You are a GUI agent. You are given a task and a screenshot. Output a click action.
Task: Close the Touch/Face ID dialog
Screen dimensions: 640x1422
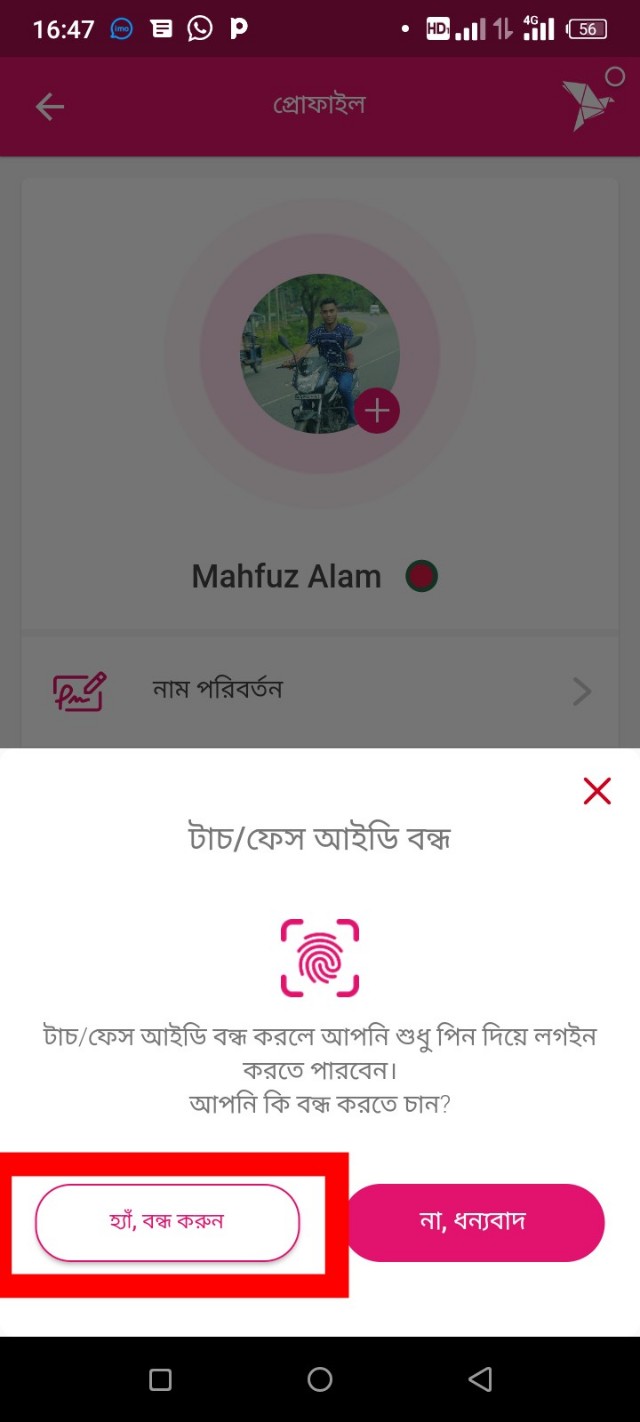pos(597,791)
